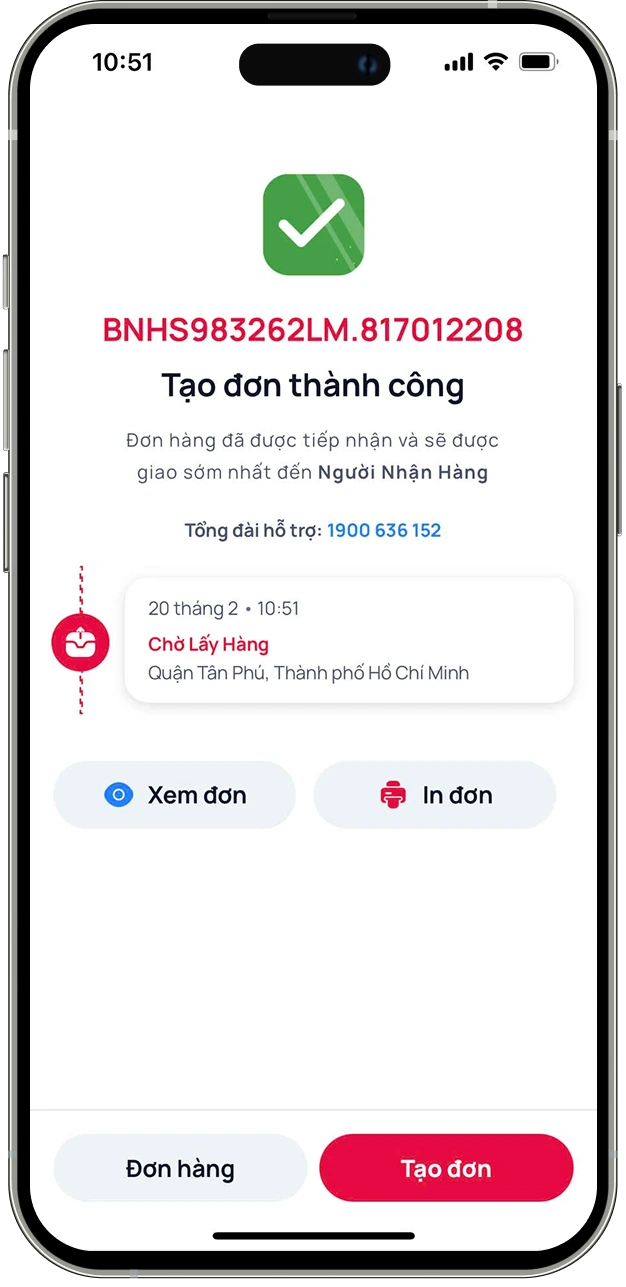
Task: Call the support hotline 1900 636 152
Action: pyautogui.click(x=383, y=530)
